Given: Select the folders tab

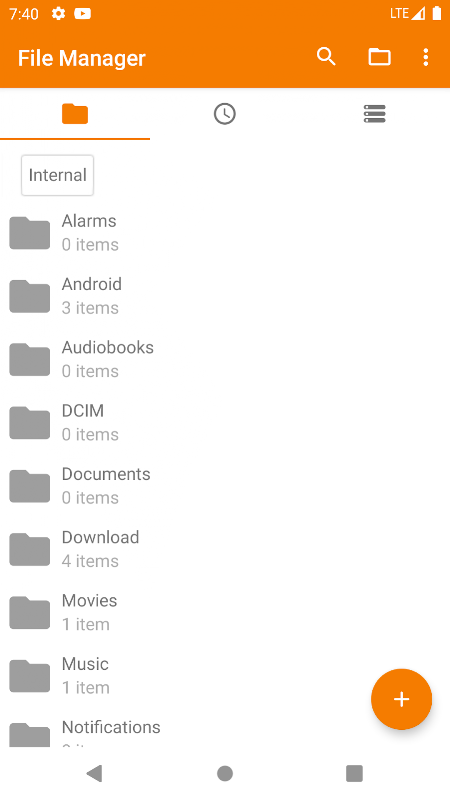Looking at the screenshot, I should (75, 114).
